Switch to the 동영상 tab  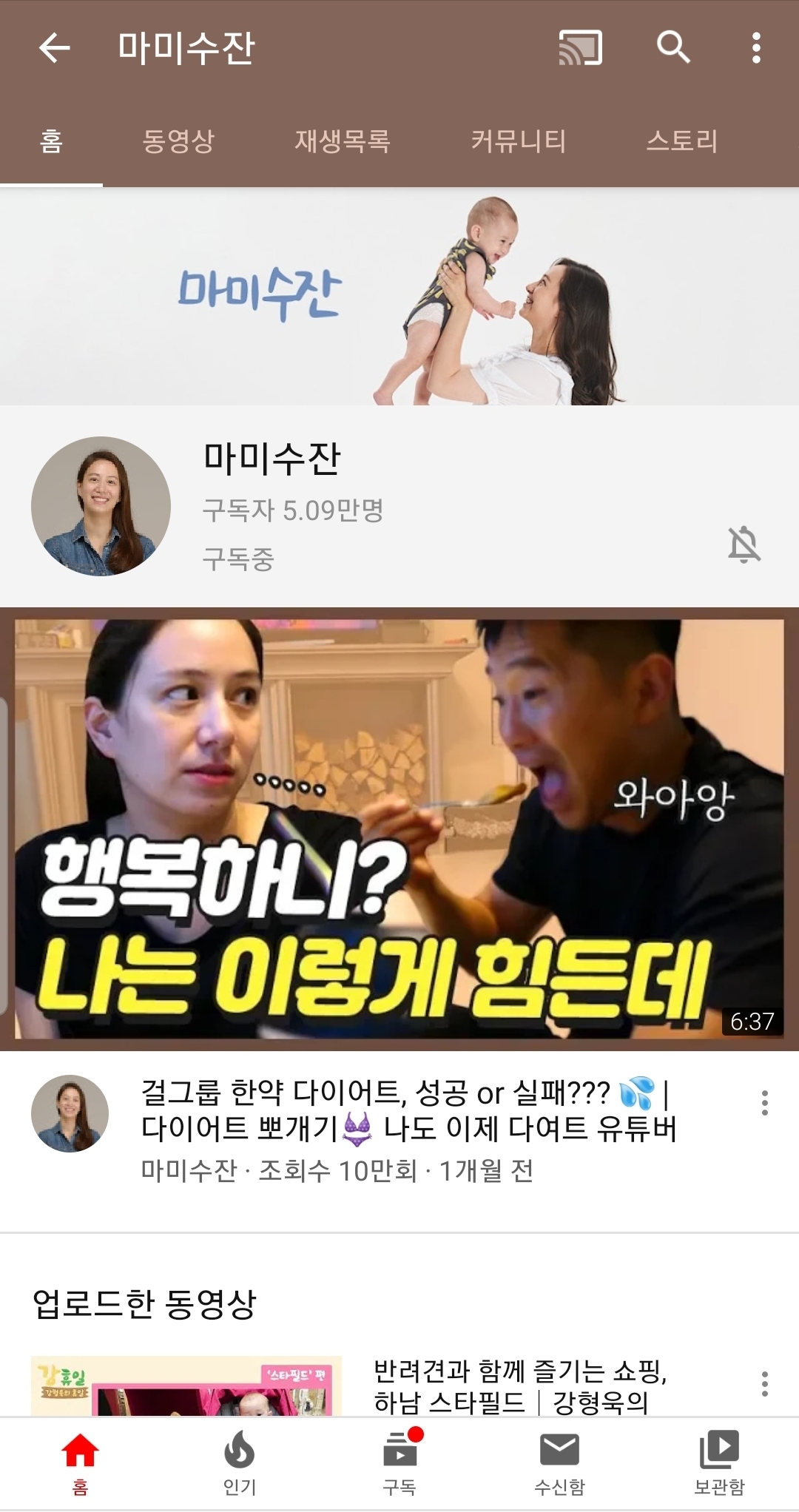[x=178, y=141]
